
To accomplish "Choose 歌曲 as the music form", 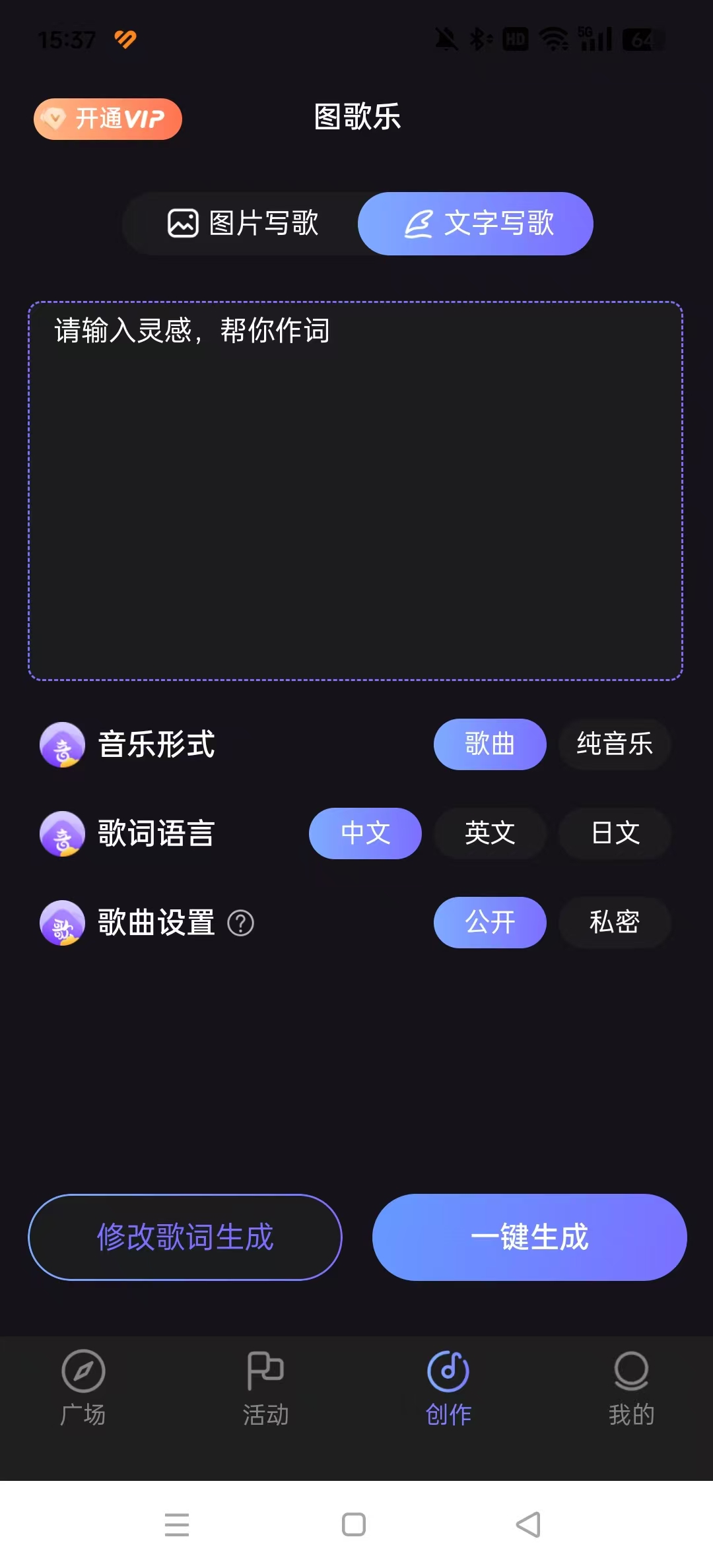I will point(489,744).
